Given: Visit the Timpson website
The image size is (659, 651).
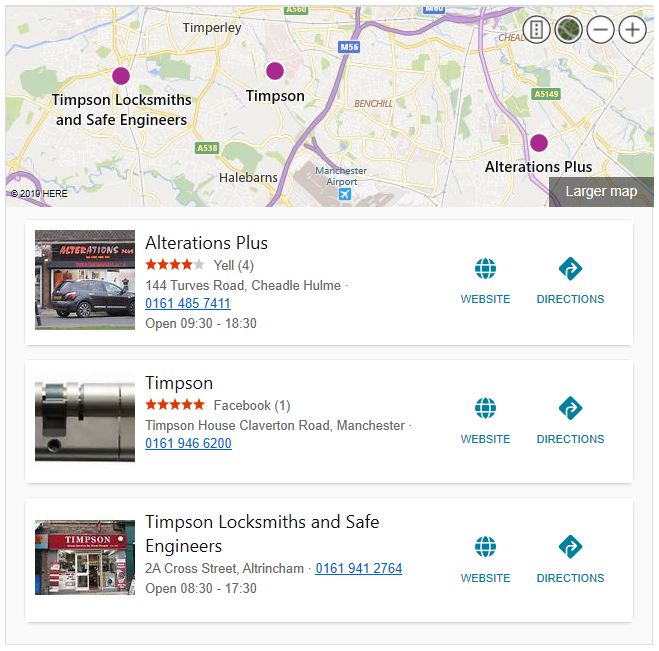Looking at the screenshot, I should [485, 421].
